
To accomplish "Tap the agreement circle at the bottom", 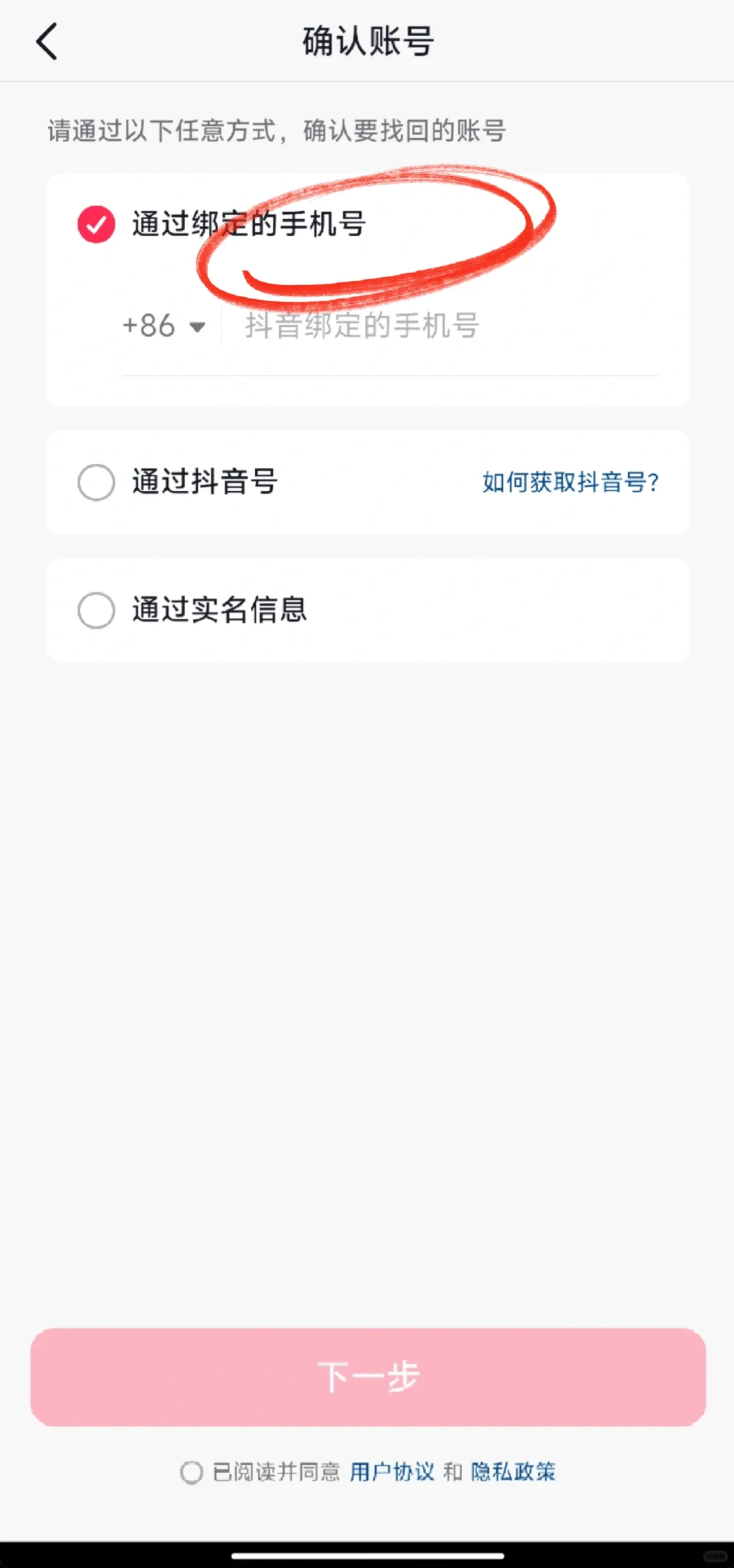I will [x=191, y=1471].
